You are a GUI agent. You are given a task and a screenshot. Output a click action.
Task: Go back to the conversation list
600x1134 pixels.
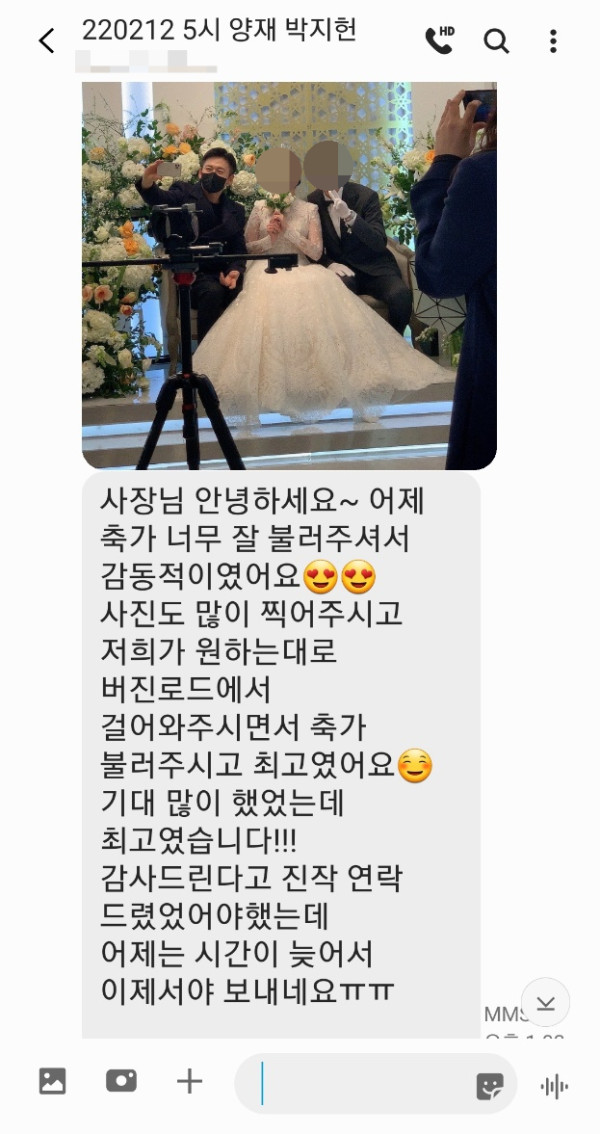tap(46, 41)
